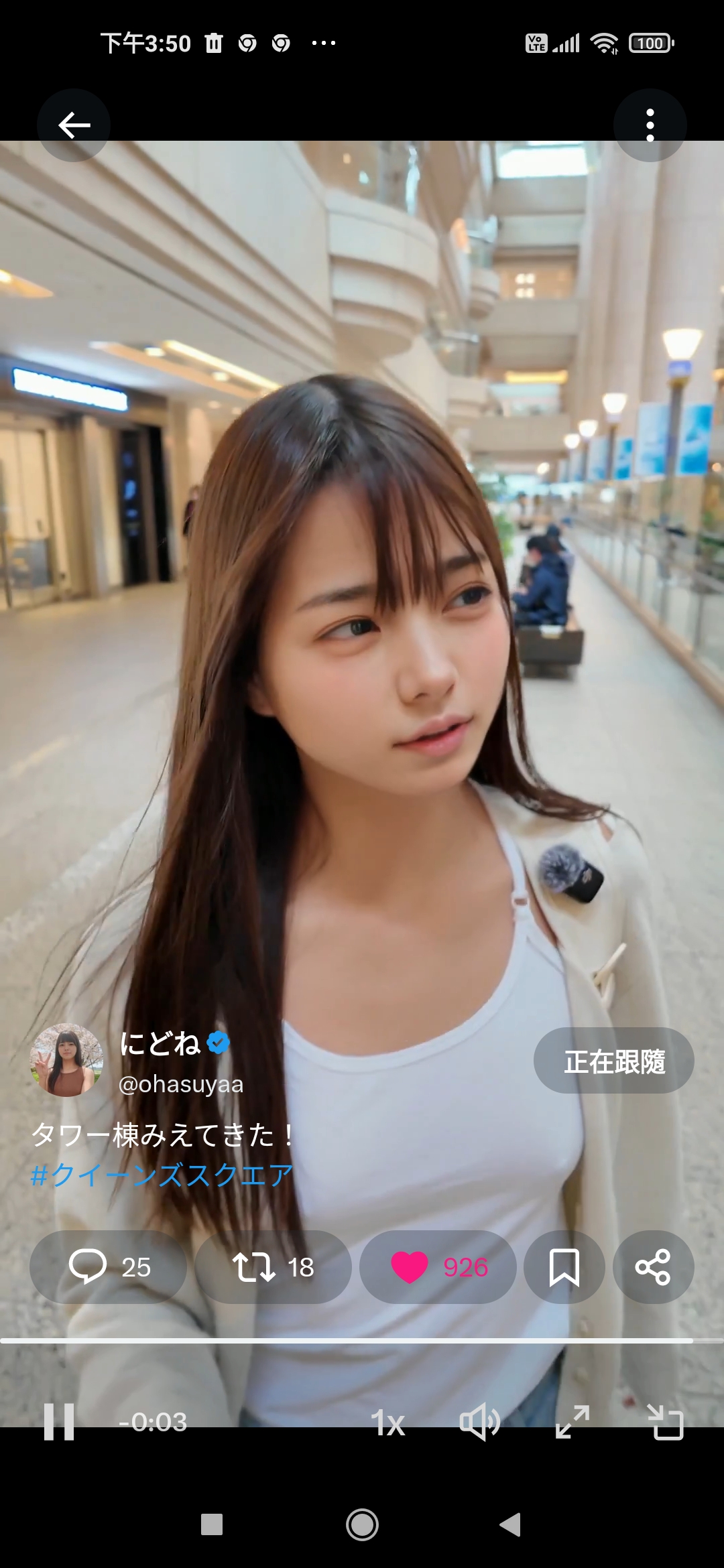This screenshot has width=724, height=1568.
Task: Expand video to fullscreen
Action: point(572,1422)
